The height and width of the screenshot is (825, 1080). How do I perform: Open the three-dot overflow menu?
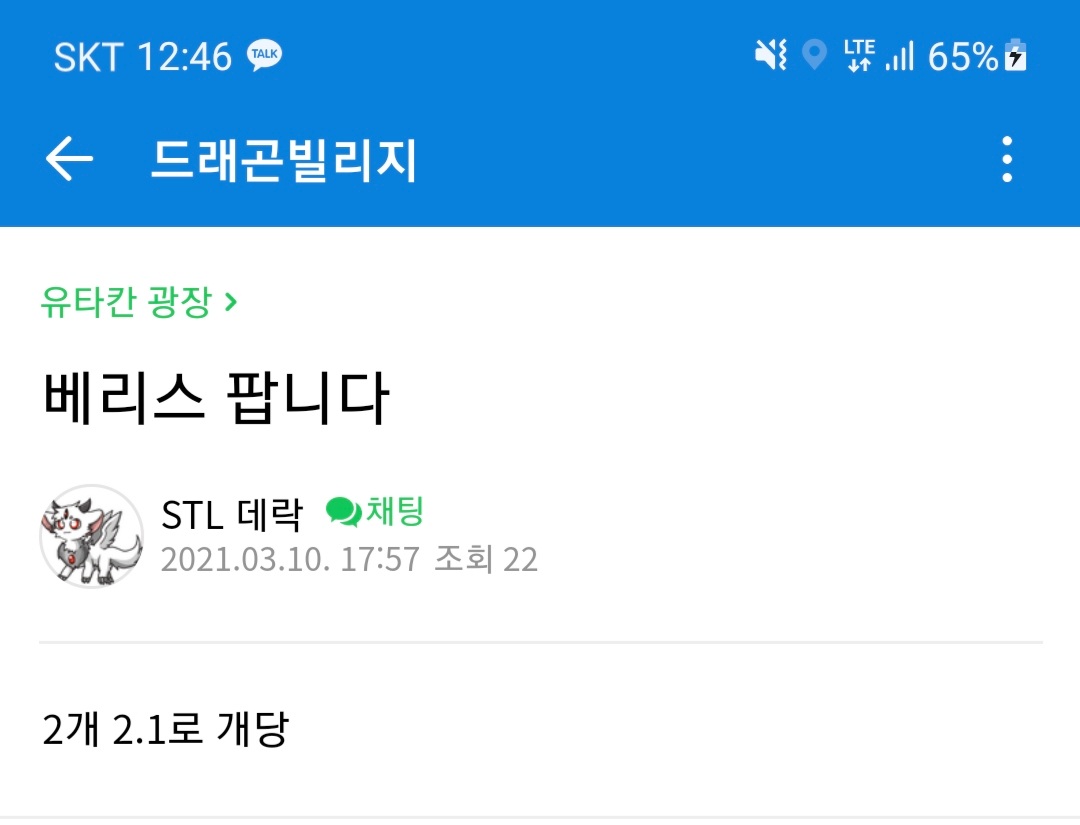click(1006, 160)
